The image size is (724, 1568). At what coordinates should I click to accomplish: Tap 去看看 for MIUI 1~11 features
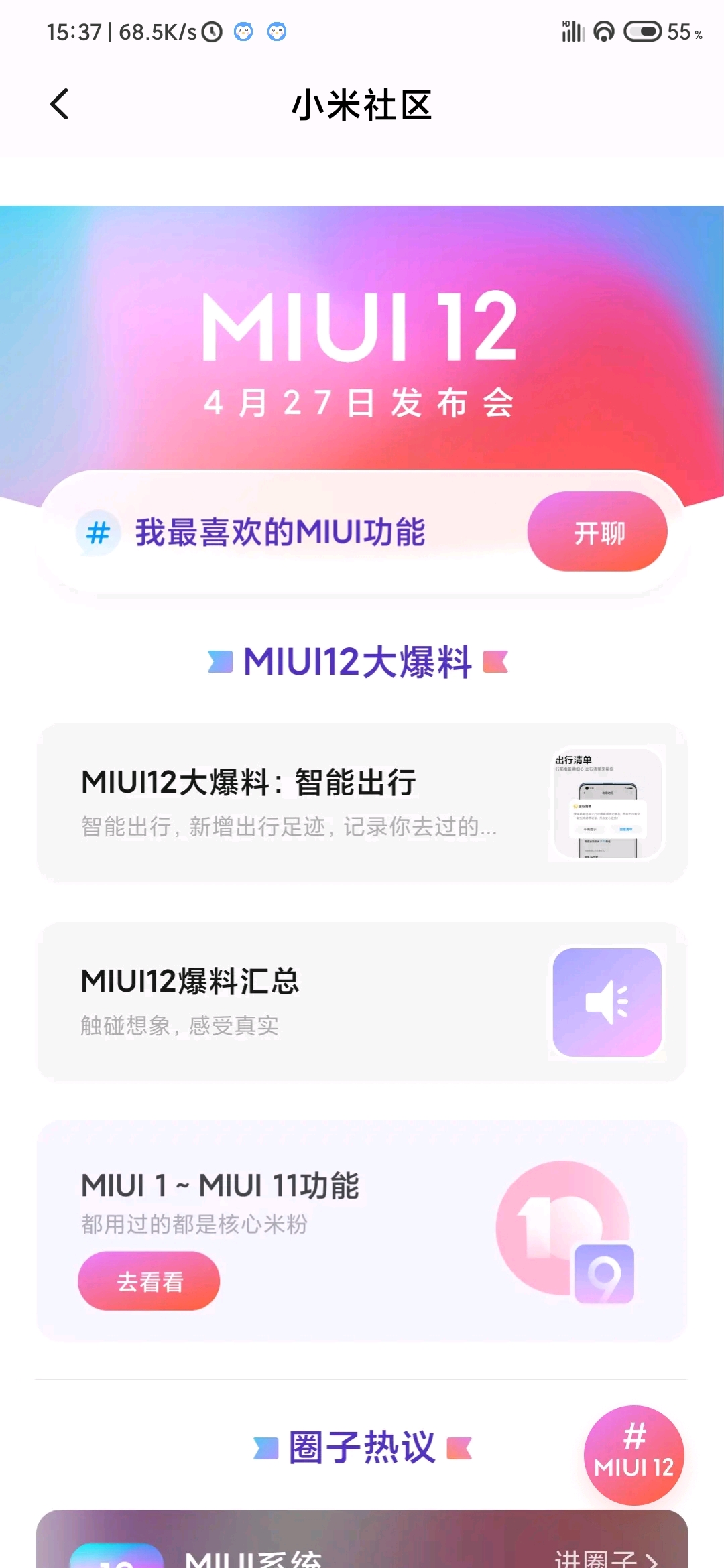(x=149, y=1281)
